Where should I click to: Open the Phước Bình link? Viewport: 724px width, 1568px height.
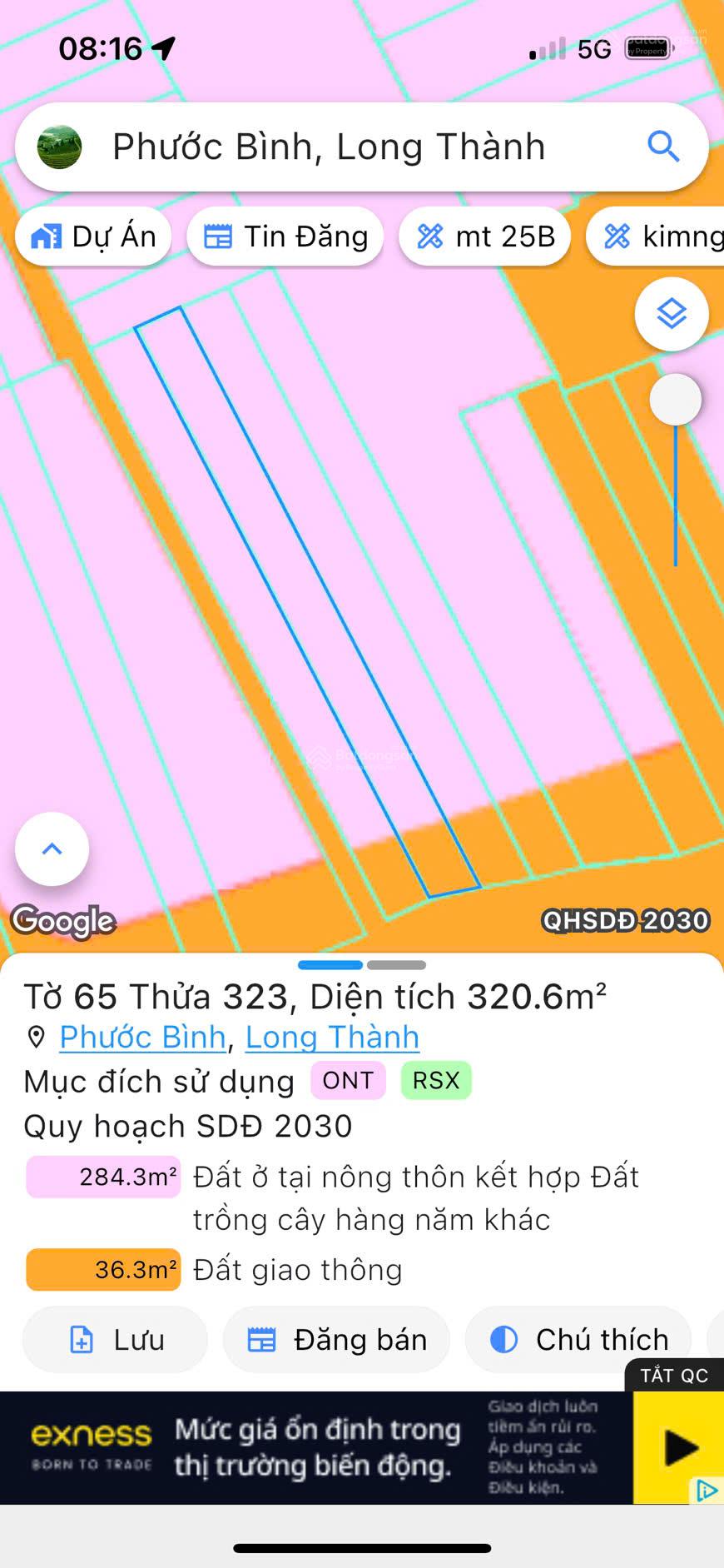point(141,1037)
